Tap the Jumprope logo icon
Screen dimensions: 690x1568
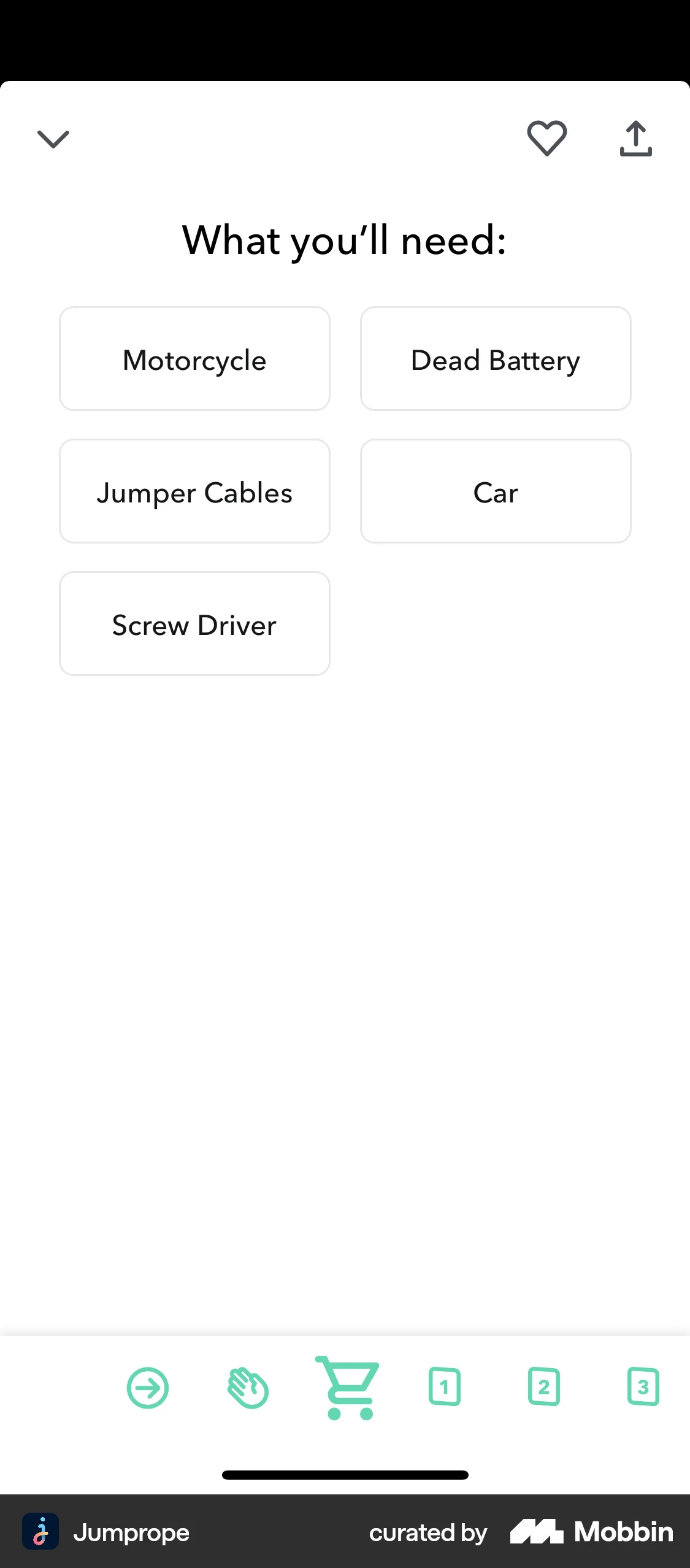(x=40, y=1532)
